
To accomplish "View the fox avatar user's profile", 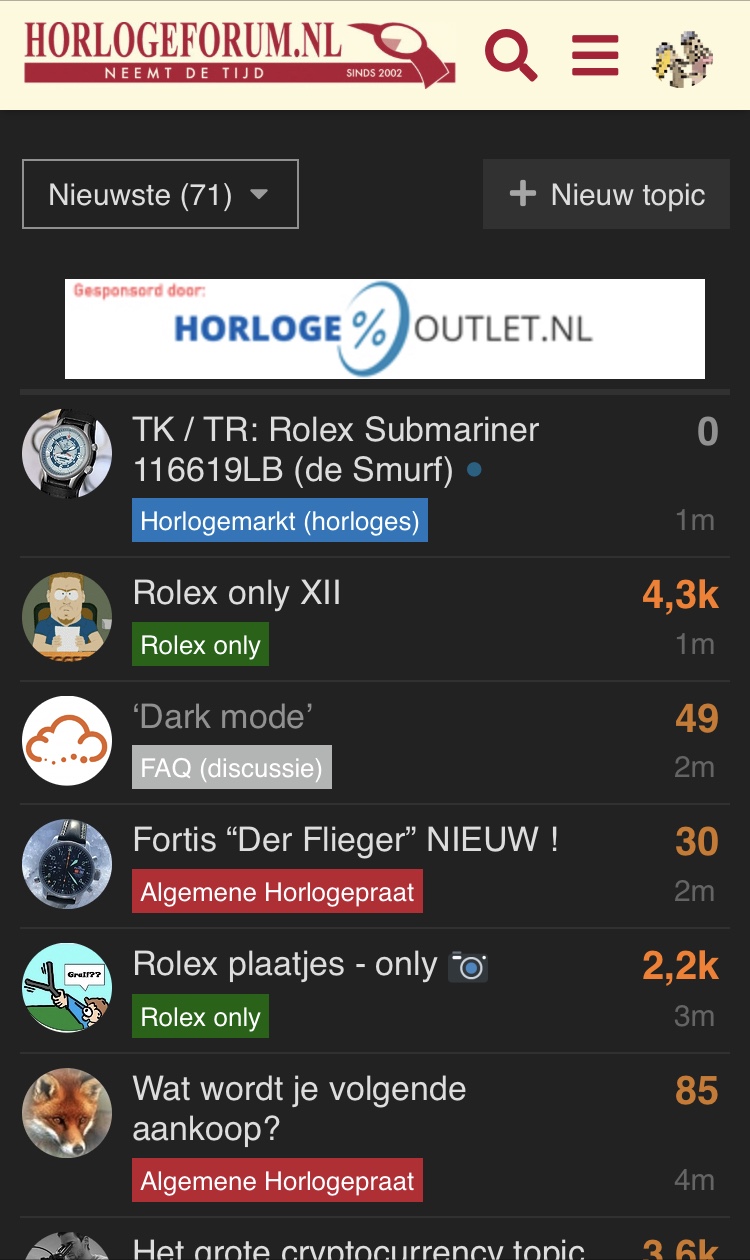I will click(x=67, y=1113).
